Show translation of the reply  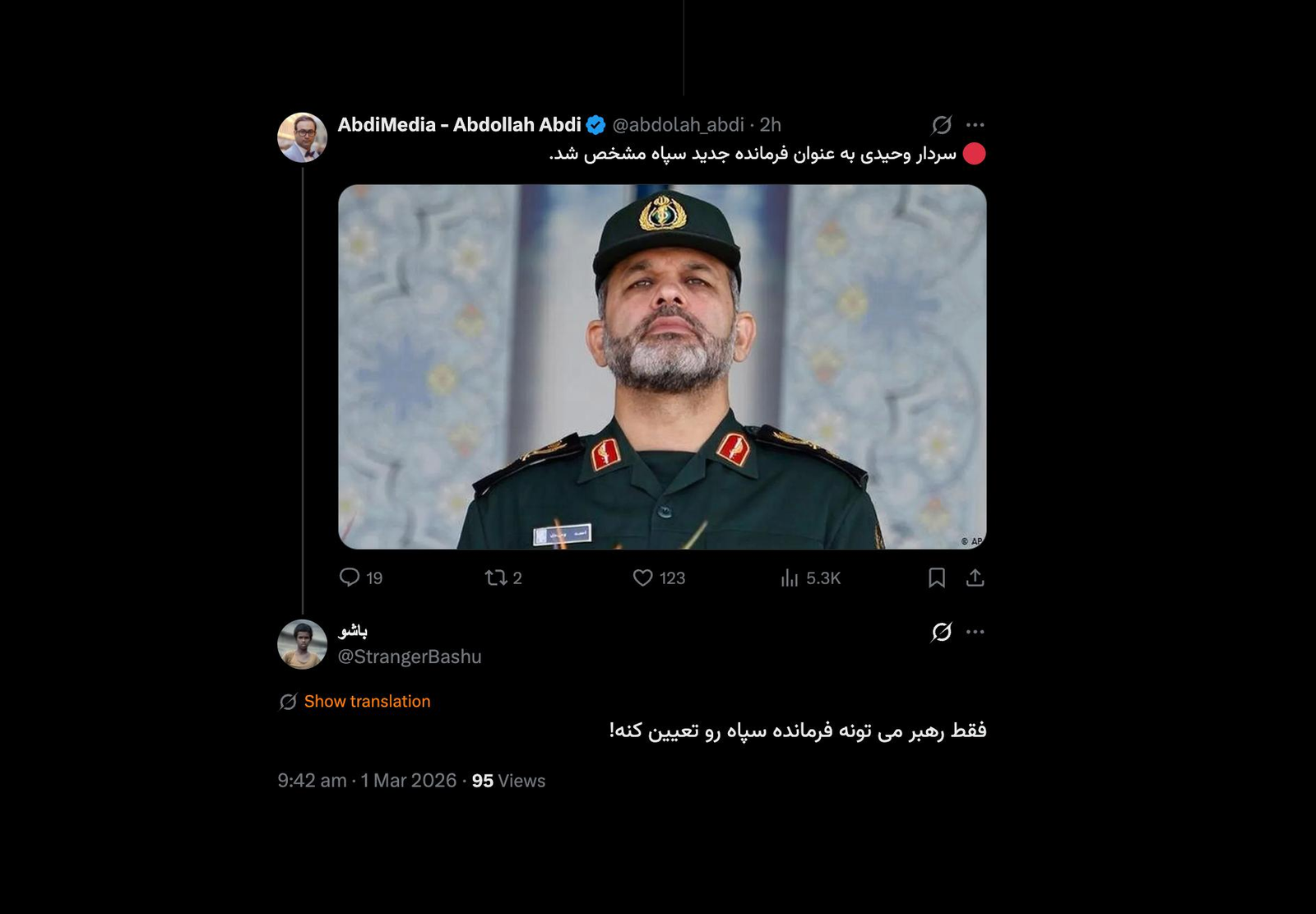pos(367,701)
